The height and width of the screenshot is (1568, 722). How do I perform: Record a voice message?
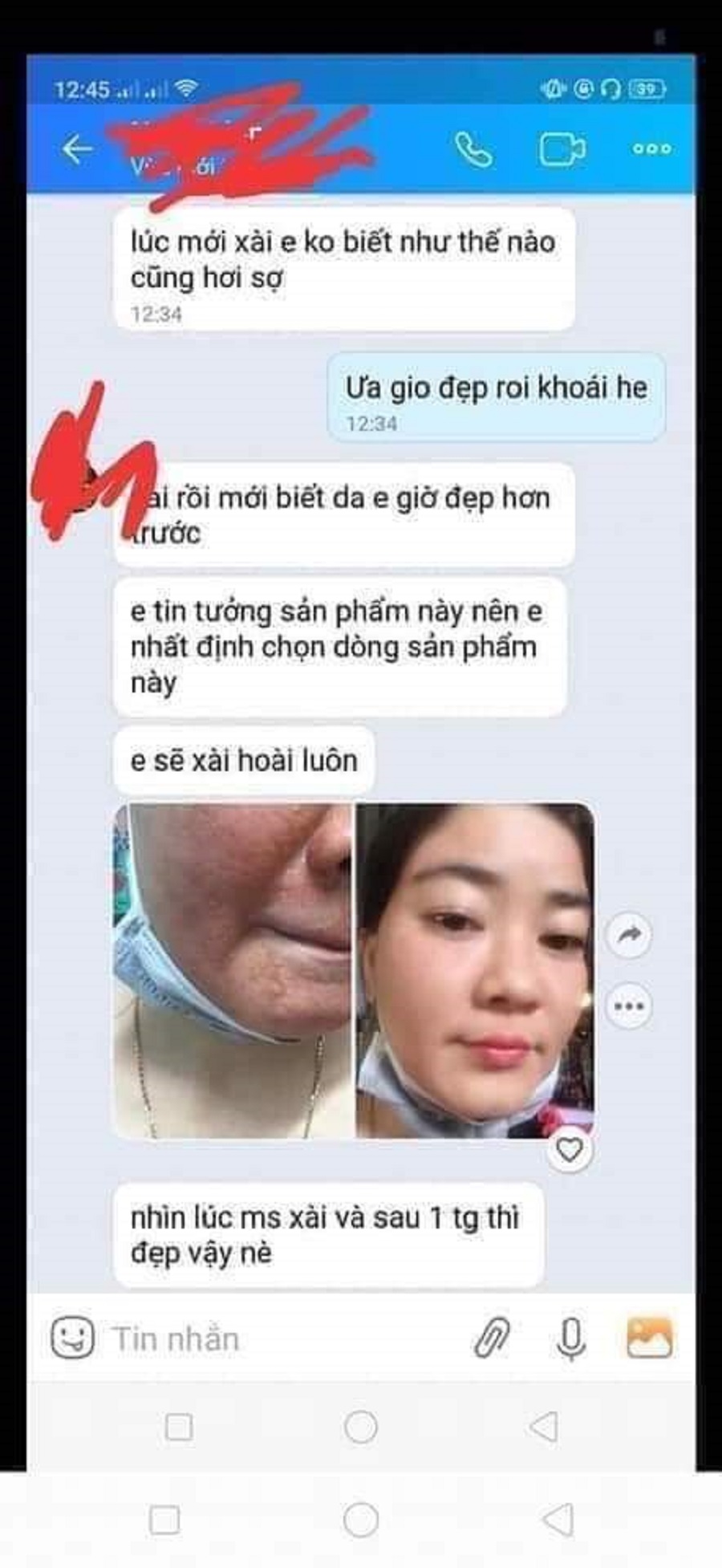570,1338
